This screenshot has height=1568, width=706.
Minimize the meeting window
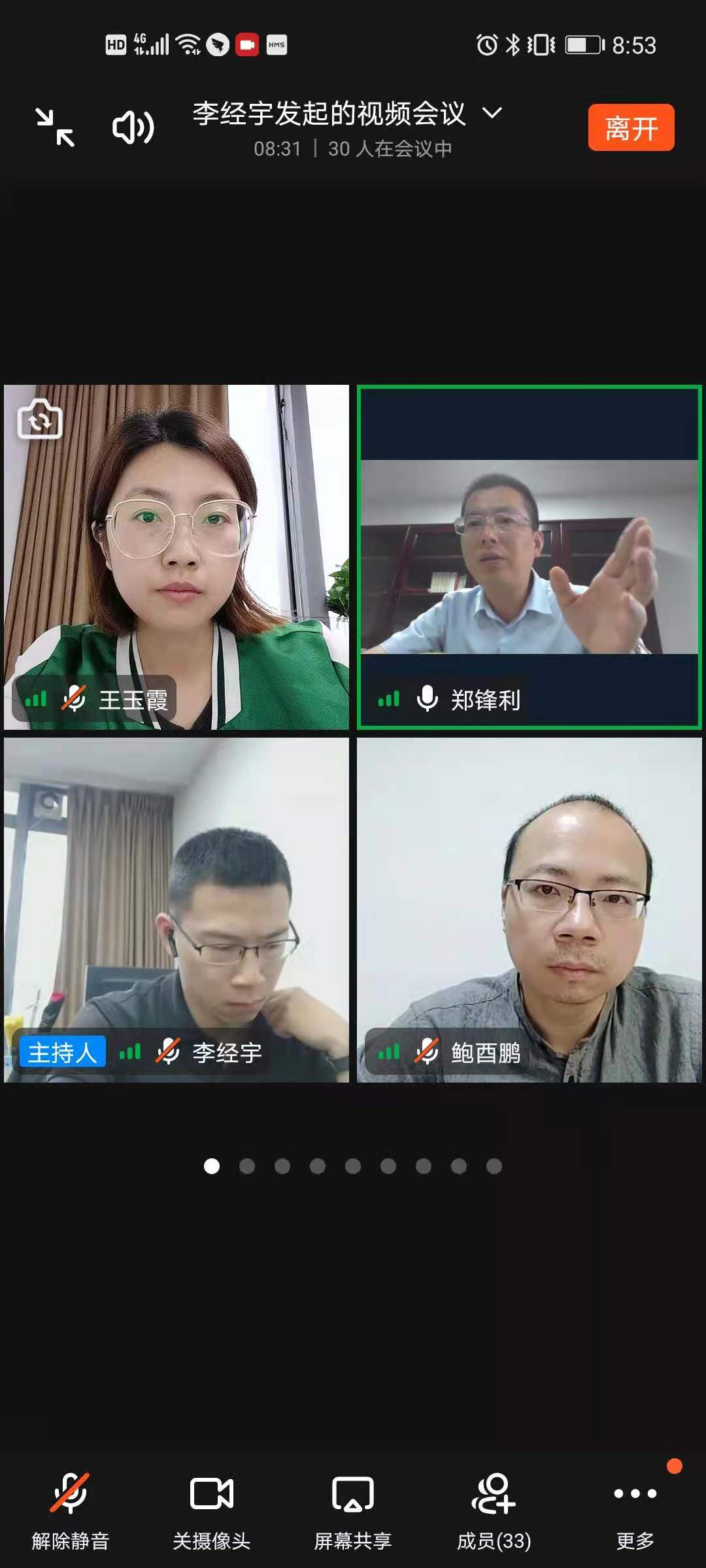[x=55, y=127]
